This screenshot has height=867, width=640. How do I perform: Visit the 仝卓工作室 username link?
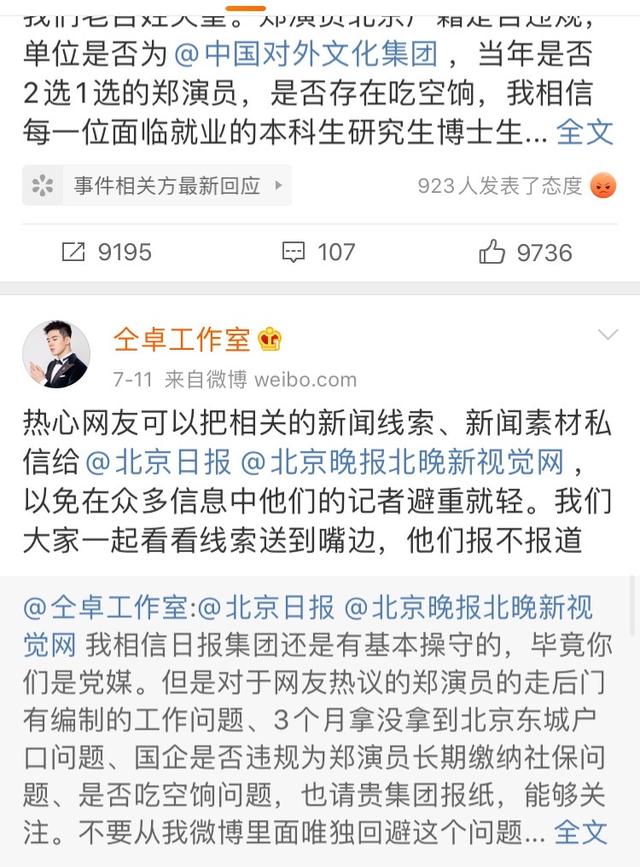(182, 340)
